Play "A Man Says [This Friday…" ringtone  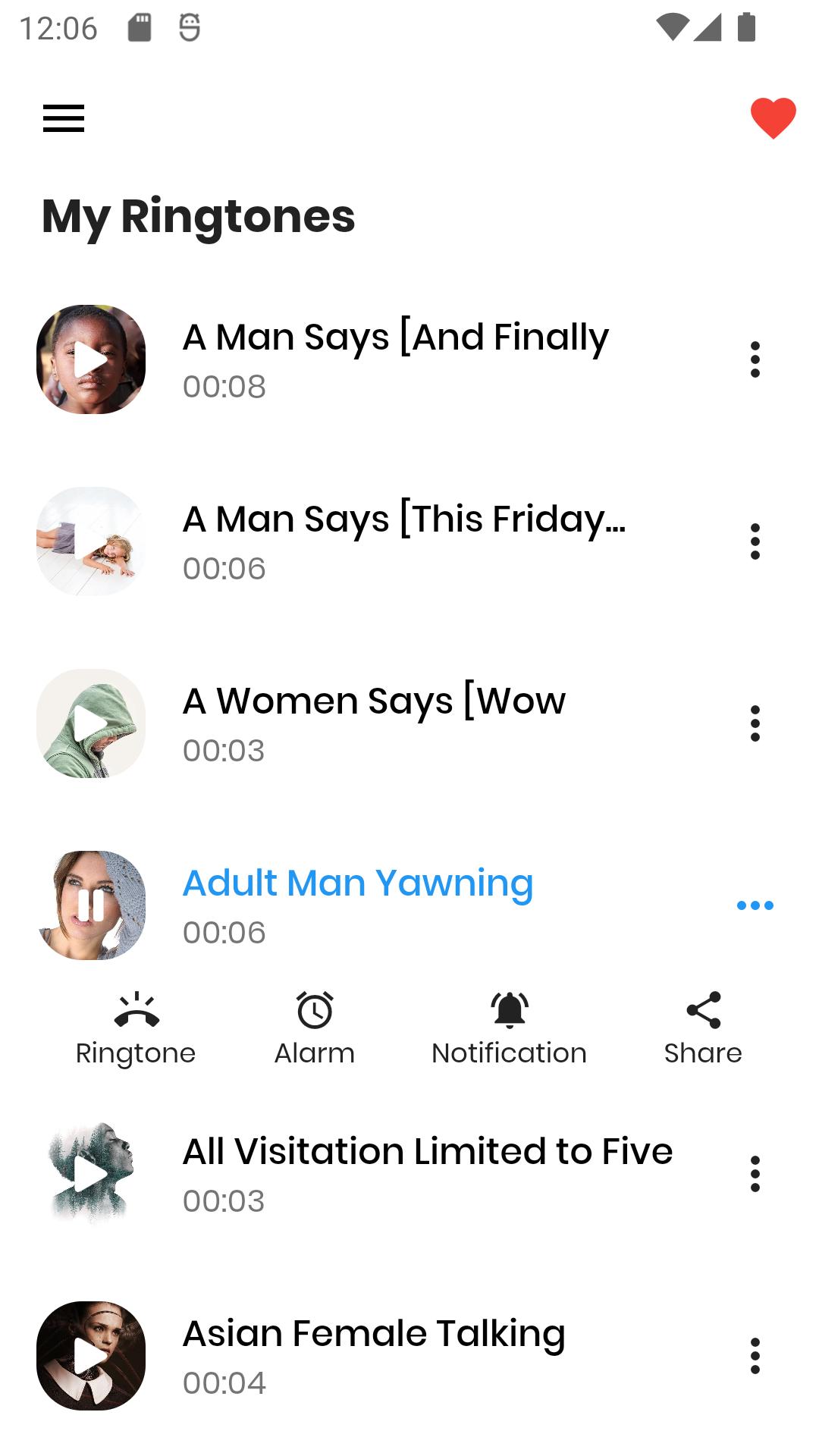91,541
